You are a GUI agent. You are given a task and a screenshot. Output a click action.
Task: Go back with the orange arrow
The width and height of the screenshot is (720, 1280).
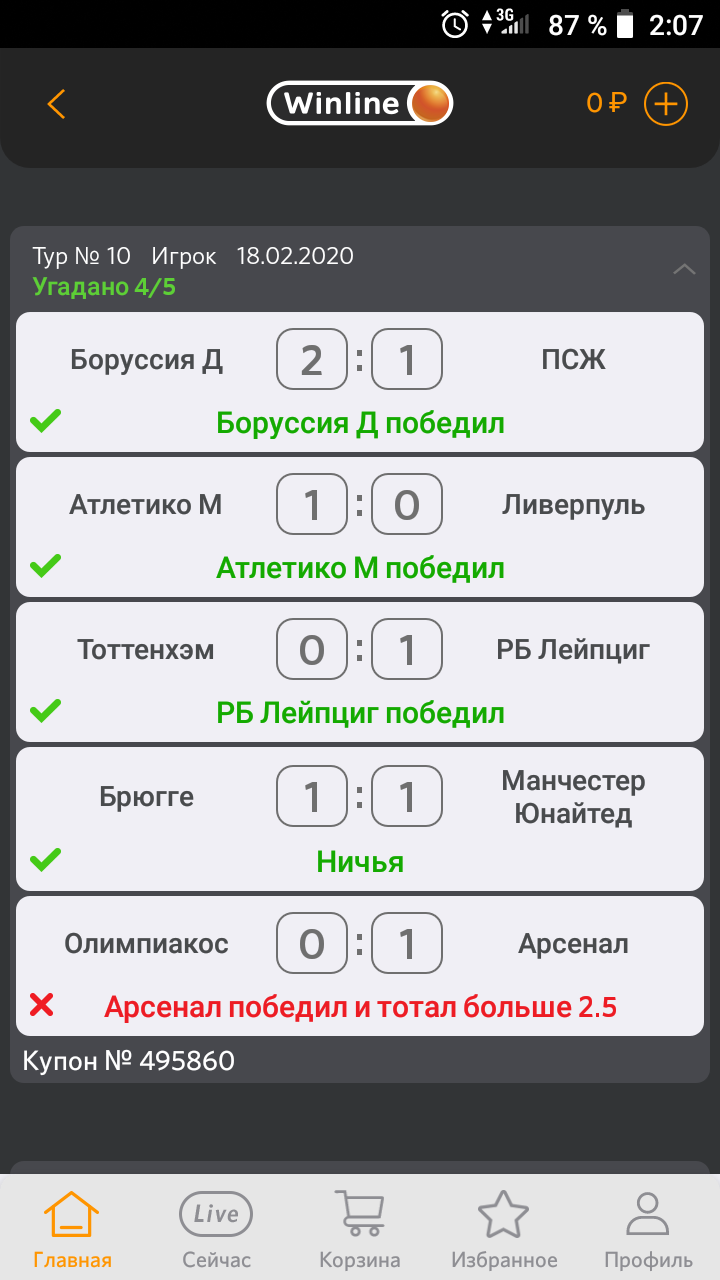click(56, 104)
